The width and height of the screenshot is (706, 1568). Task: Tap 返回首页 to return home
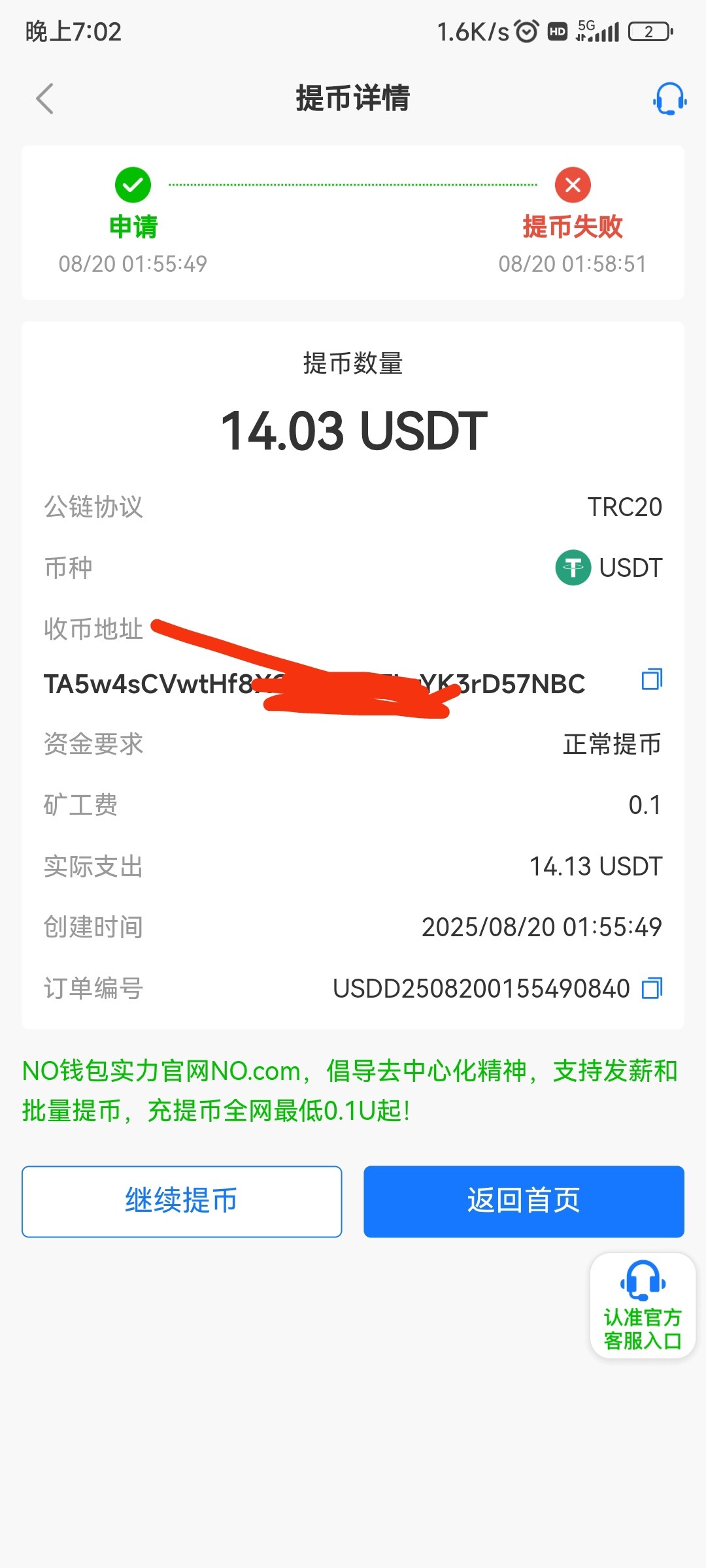click(524, 1201)
